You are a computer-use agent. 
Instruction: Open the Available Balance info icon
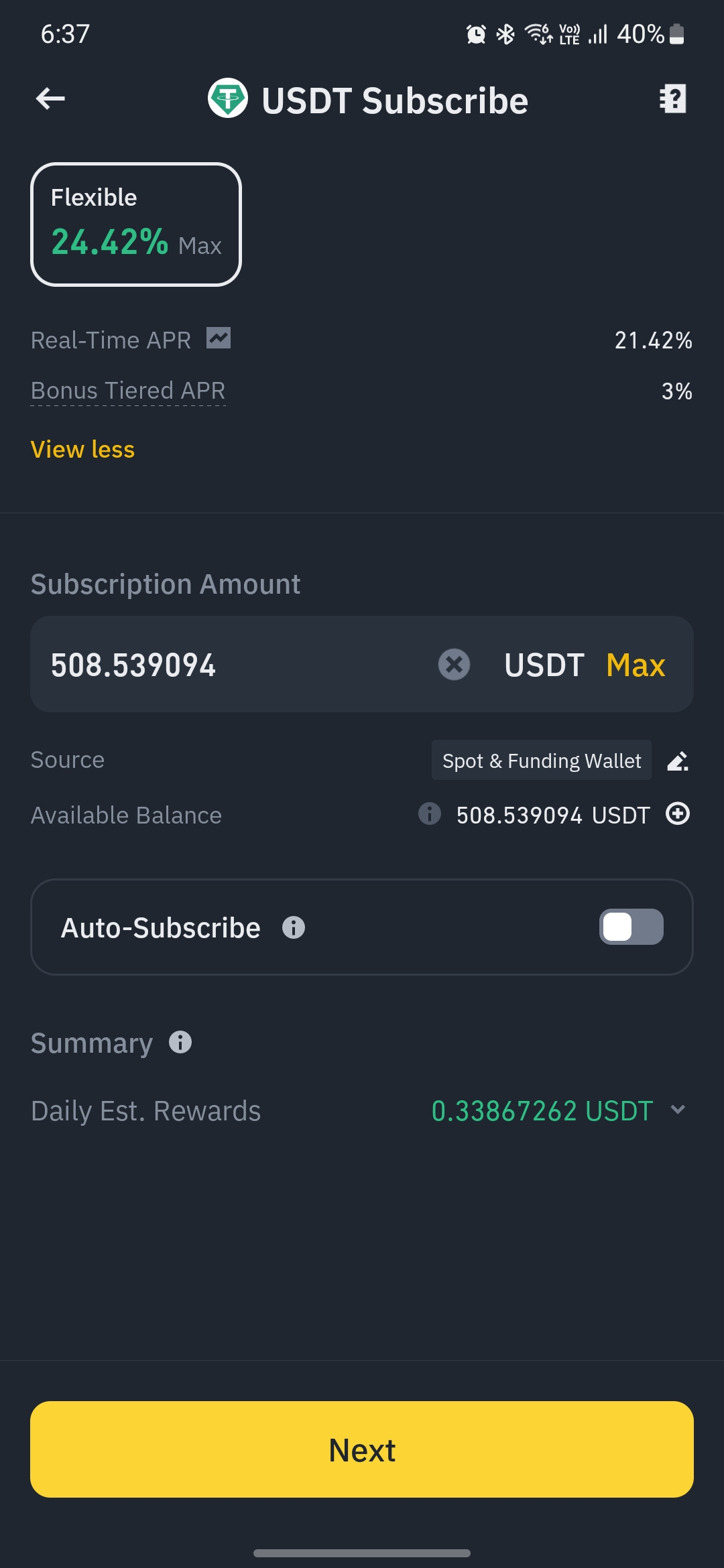tap(430, 813)
